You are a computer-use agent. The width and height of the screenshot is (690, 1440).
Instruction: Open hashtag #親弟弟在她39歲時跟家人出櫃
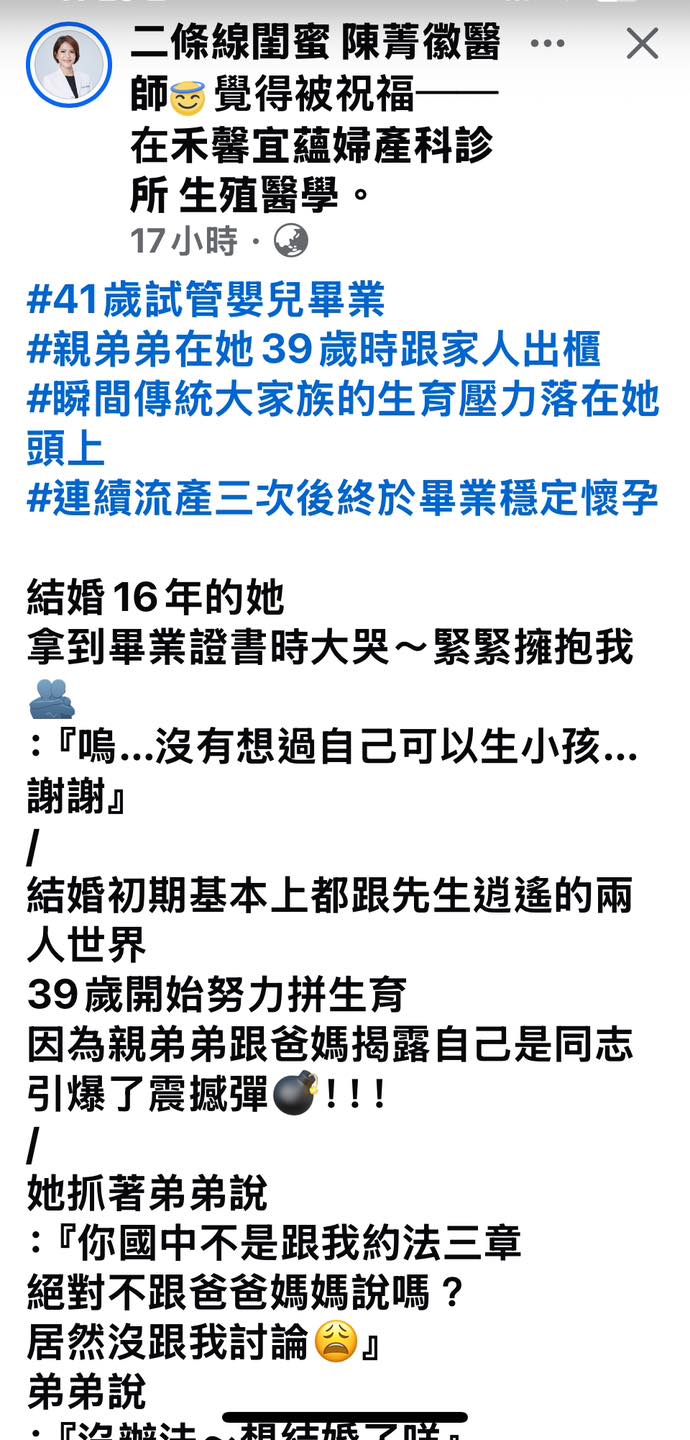(x=314, y=349)
